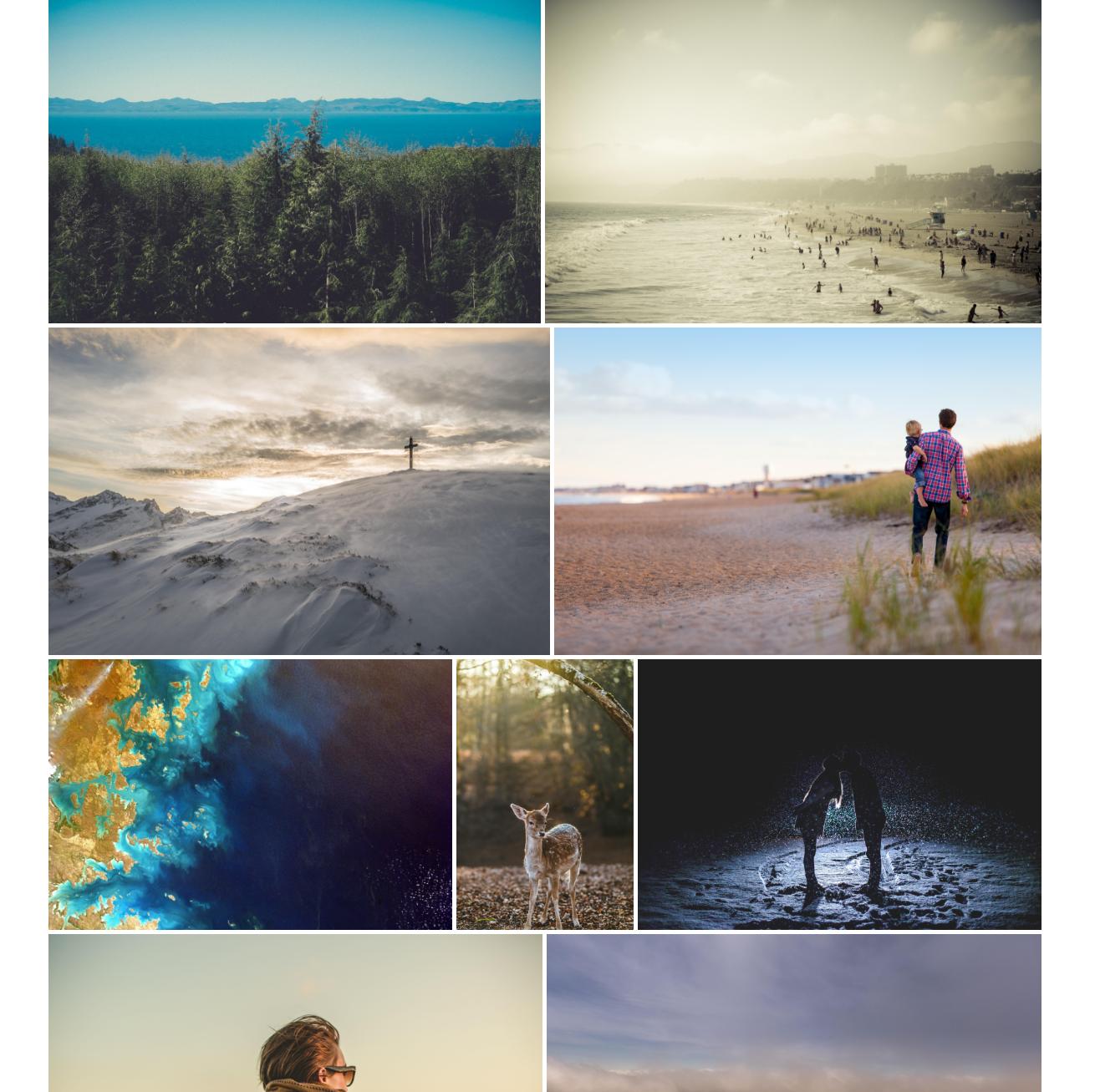Open the night couple silhouette photo
The width and height of the screenshot is (1095, 1092).
(838, 794)
